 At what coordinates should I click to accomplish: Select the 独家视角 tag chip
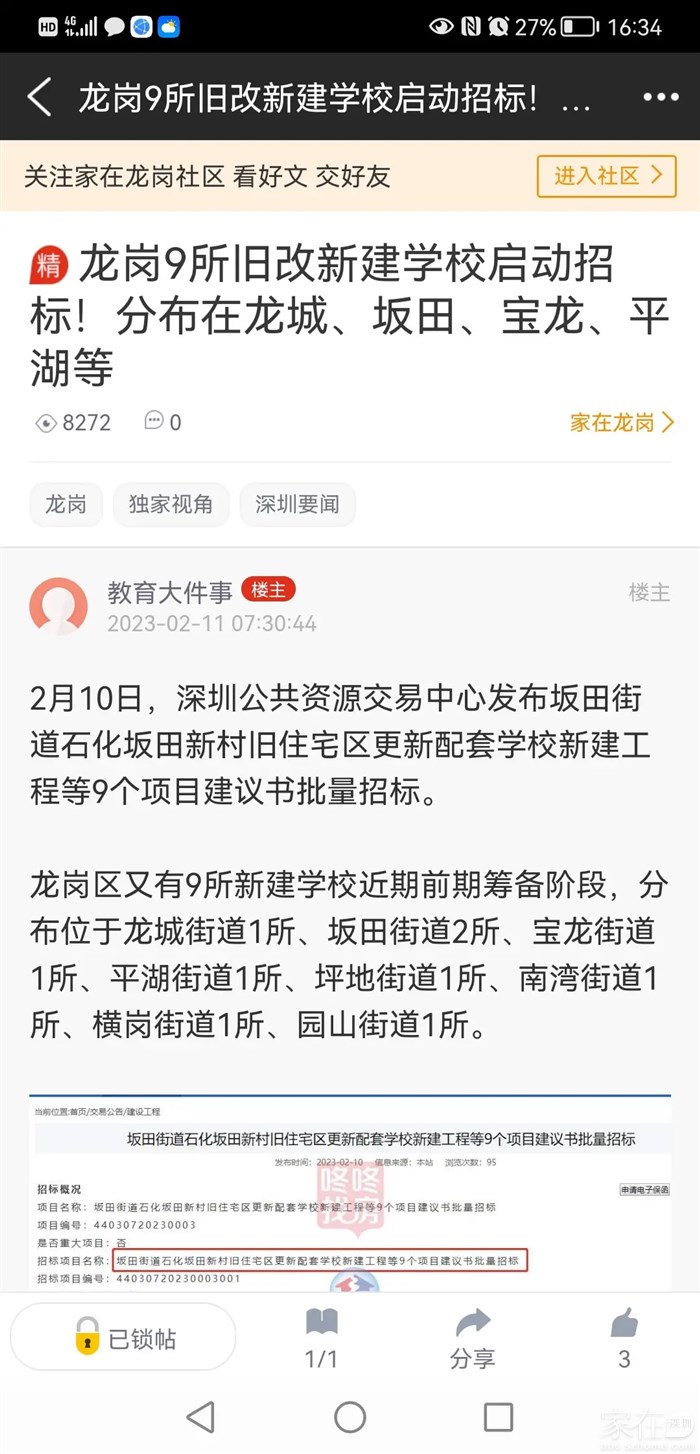(x=171, y=504)
